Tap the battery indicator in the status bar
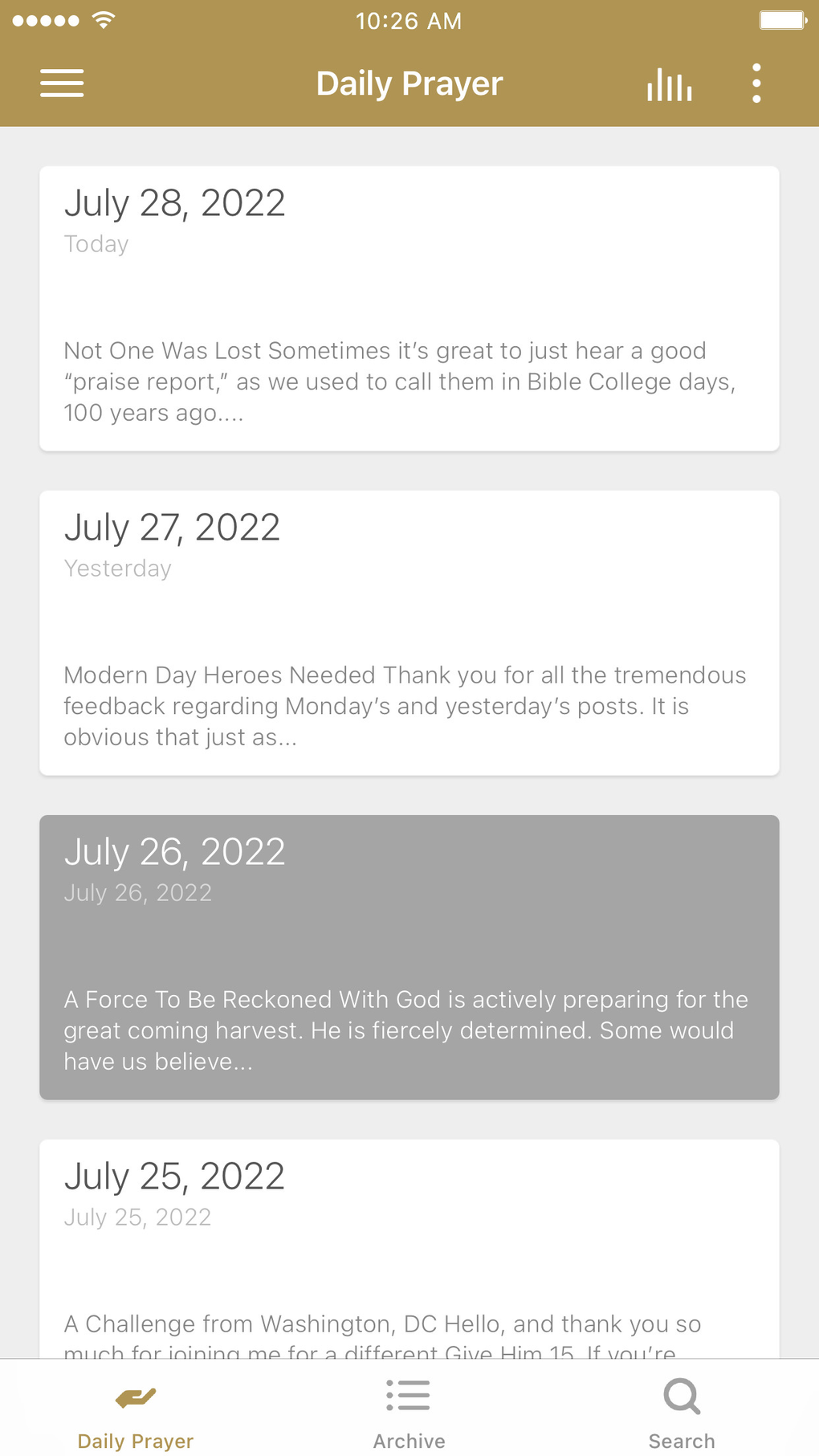Screen dimensions: 819x1456 [x=783, y=21]
